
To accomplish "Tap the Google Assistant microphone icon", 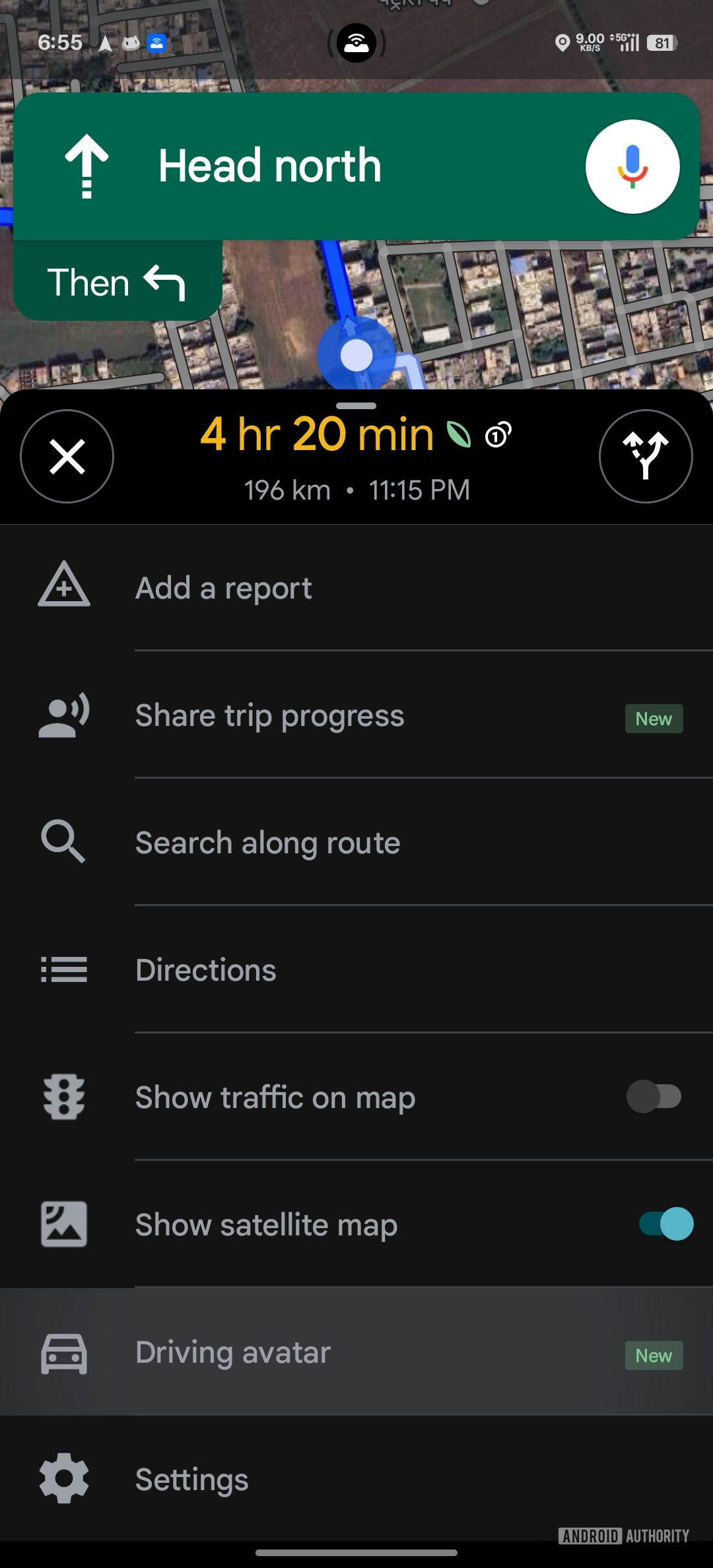I will (632, 166).
